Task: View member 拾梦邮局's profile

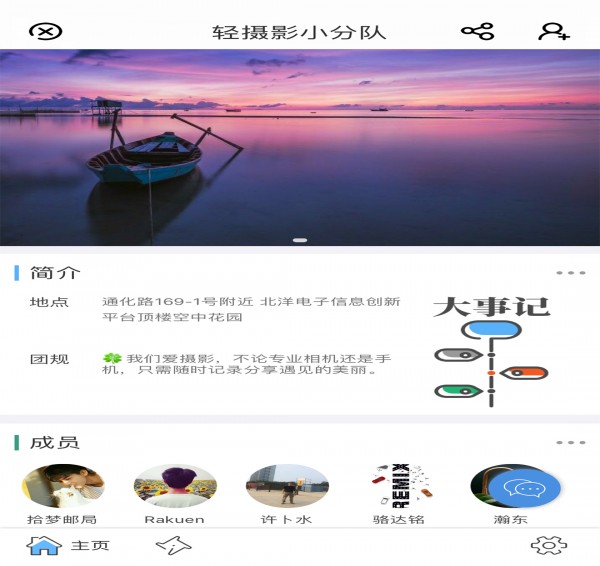Action: click(x=63, y=486)
